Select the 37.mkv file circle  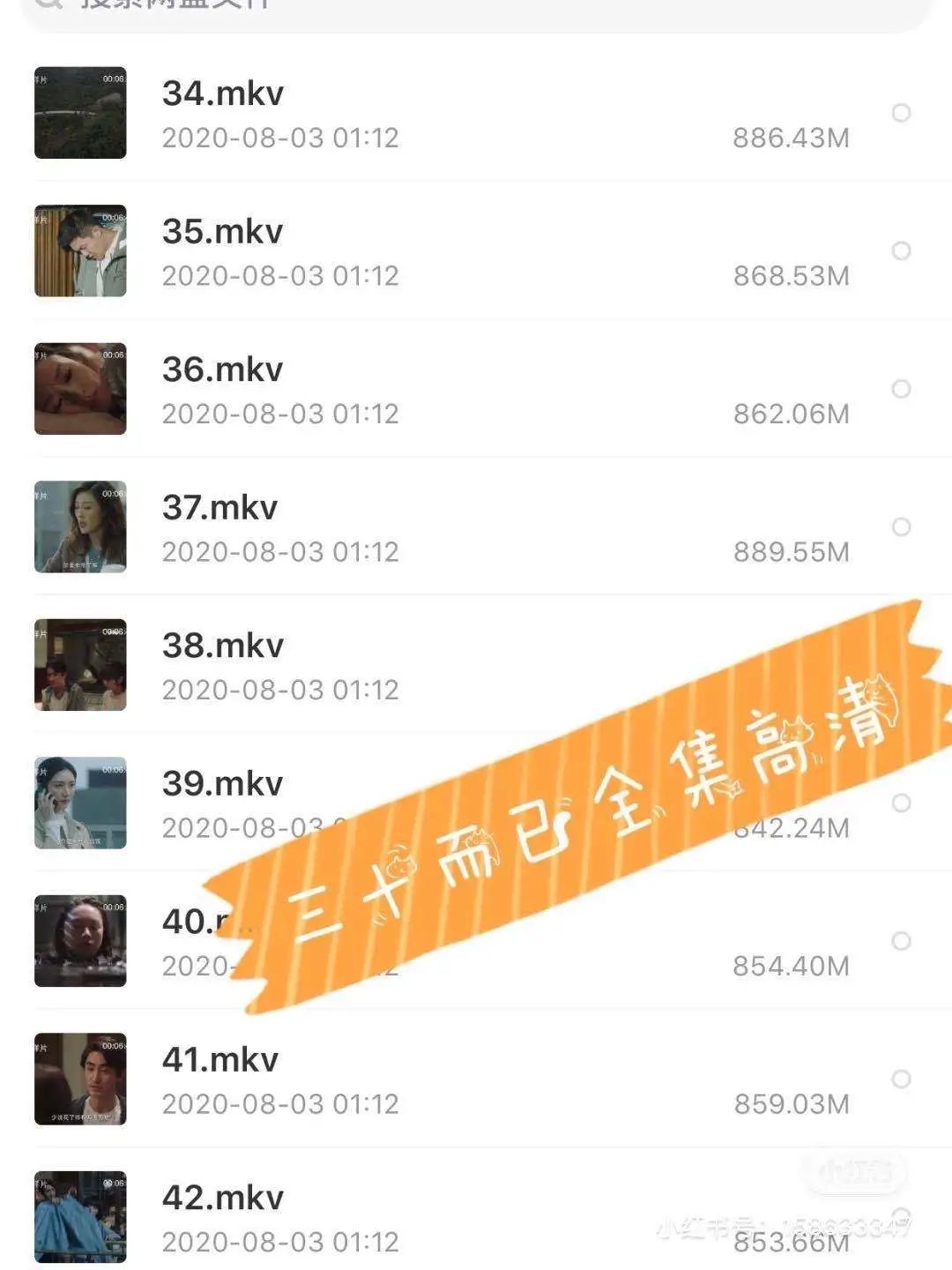click(x=901, y=527)
